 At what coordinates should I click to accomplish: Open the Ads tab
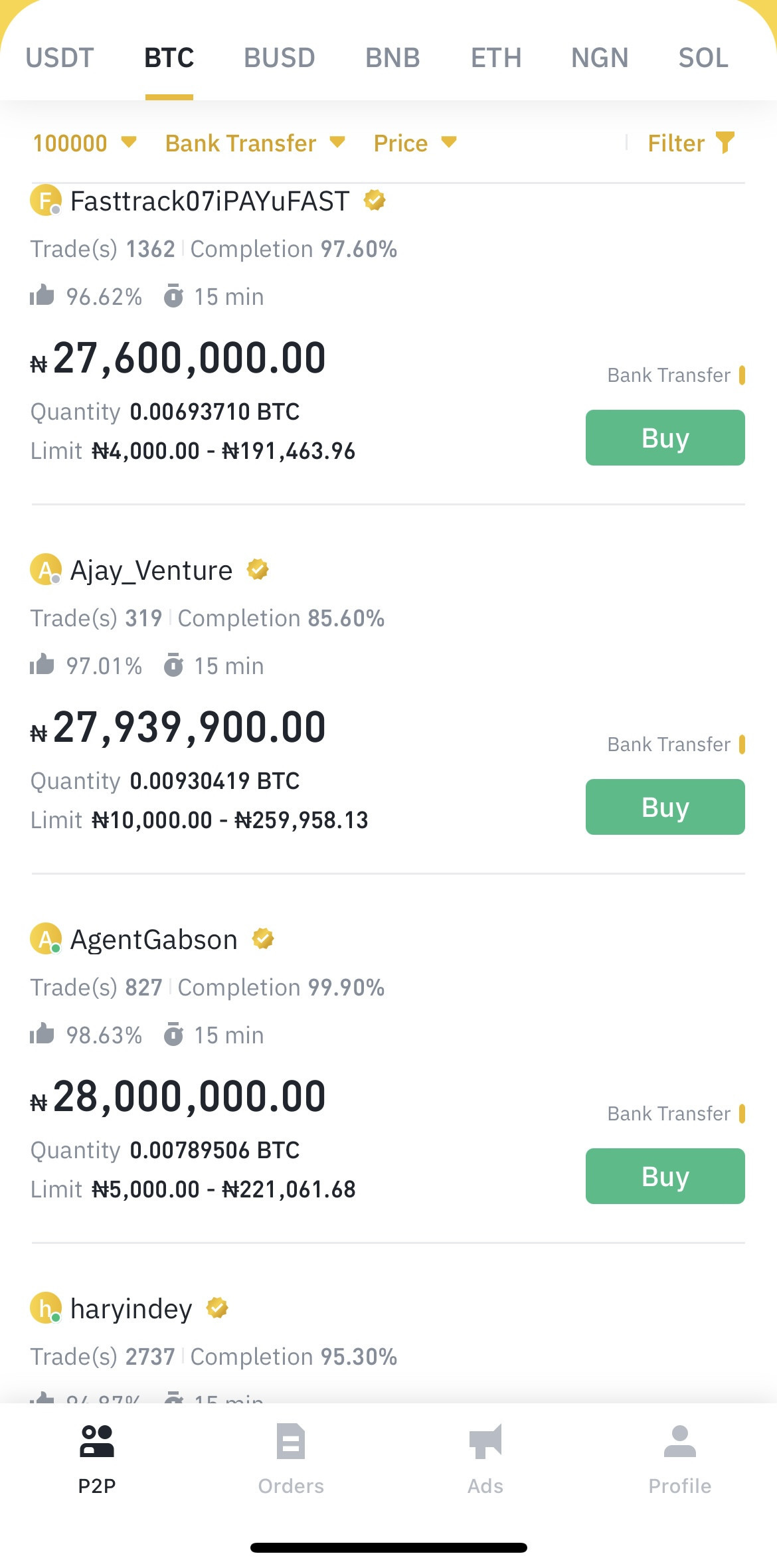(485, 1458)
